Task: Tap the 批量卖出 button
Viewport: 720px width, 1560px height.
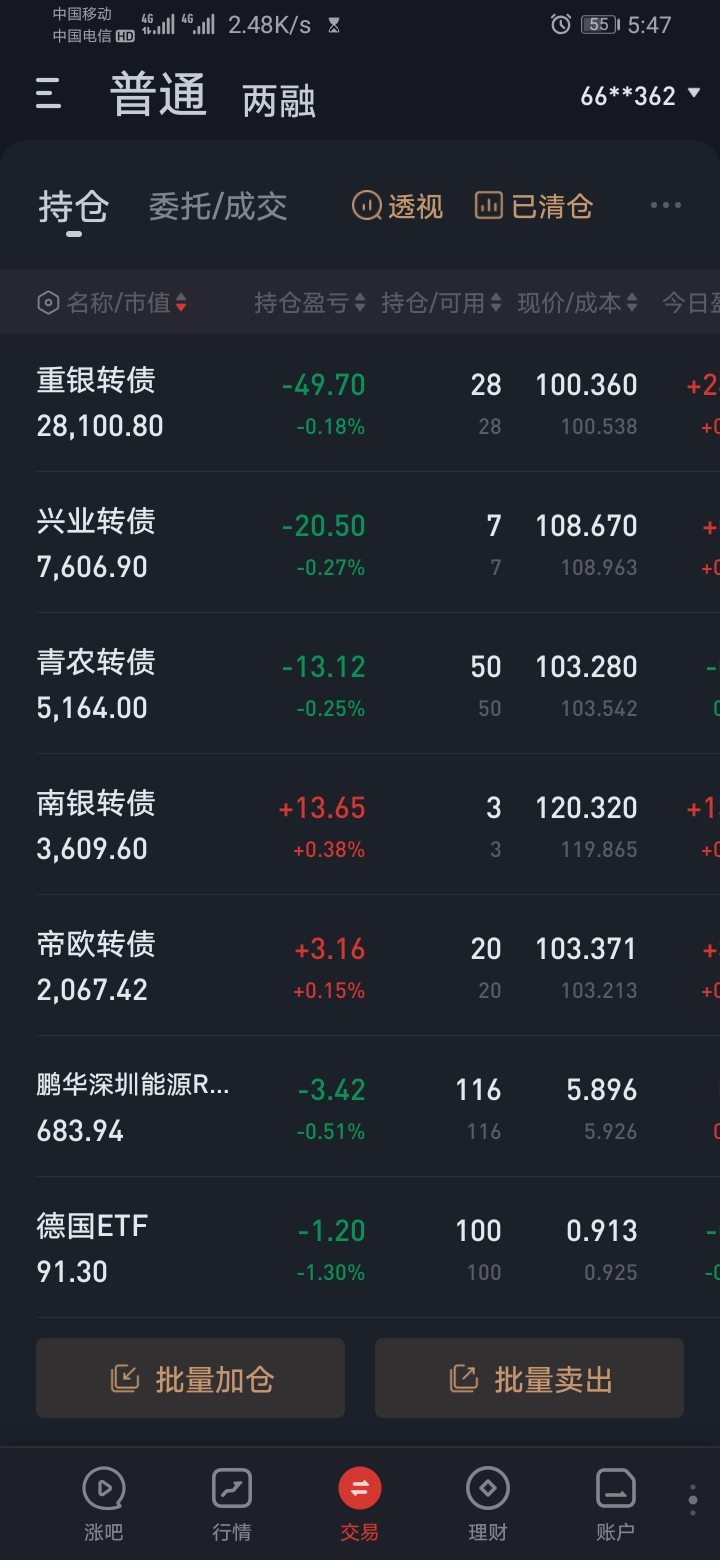Action: (529, 1378)
